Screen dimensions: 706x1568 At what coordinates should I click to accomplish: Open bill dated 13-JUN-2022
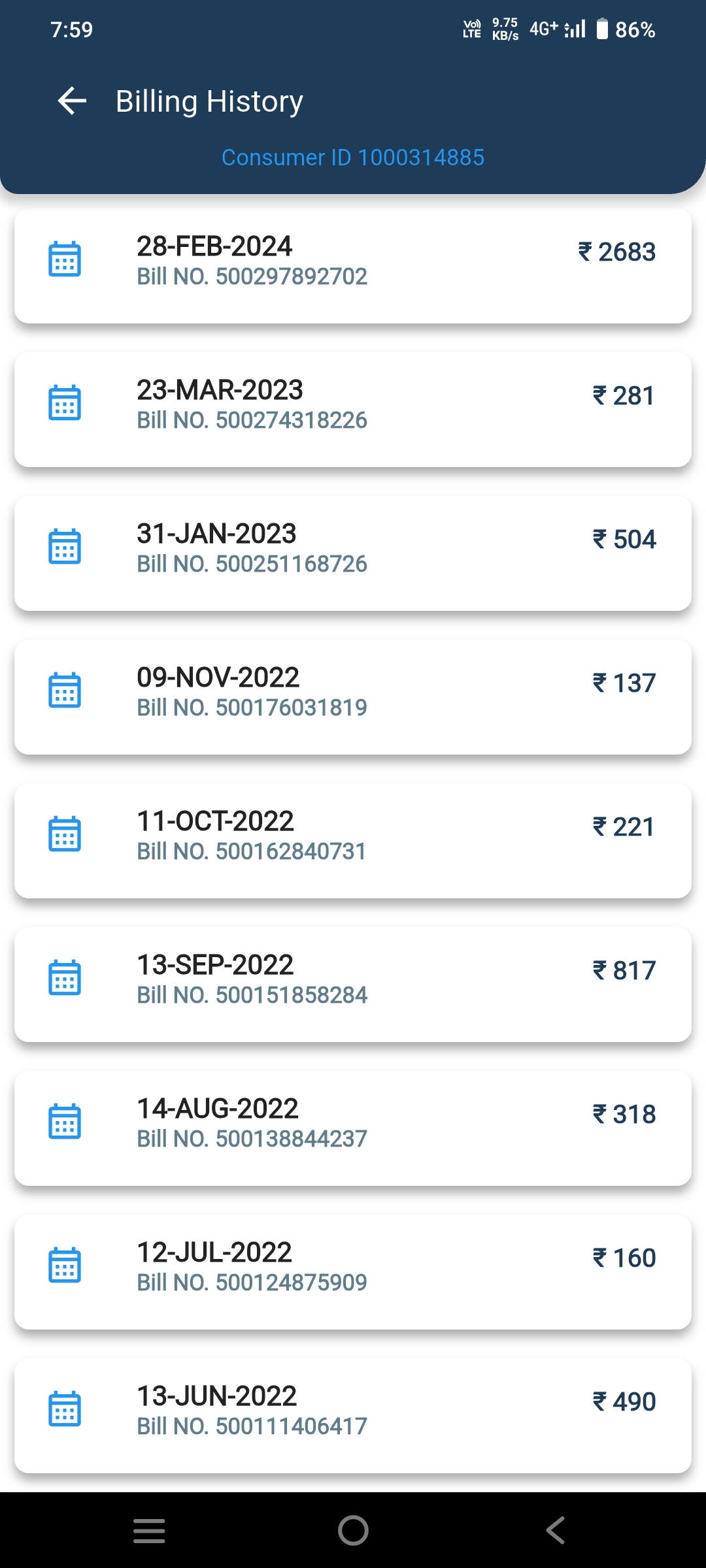[353, 1416]
